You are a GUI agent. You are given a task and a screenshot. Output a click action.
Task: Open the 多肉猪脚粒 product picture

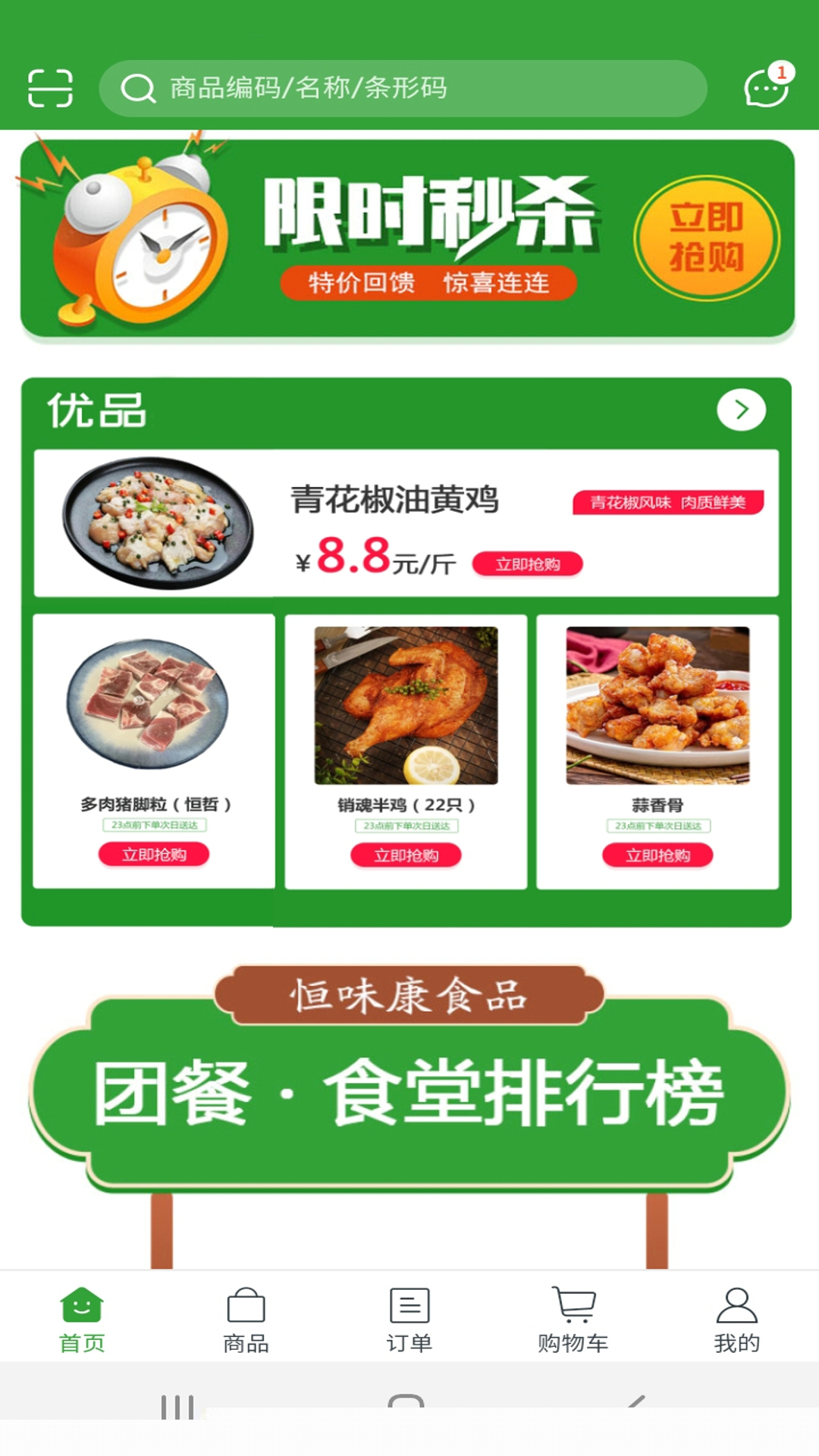(x=148, y=704)
